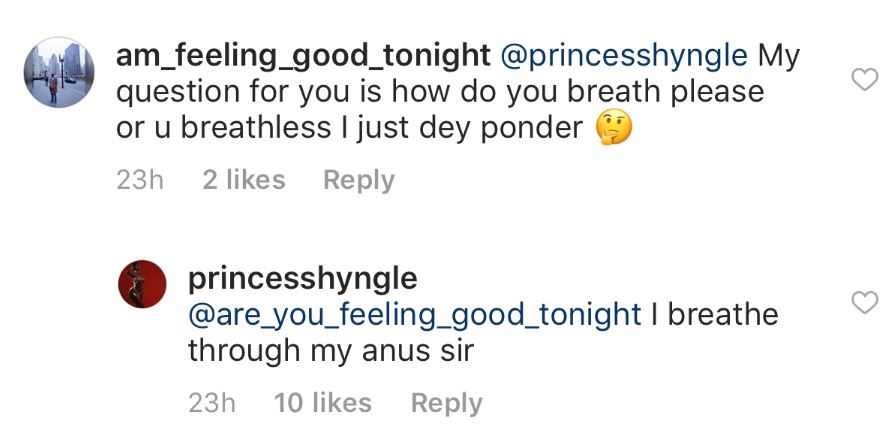Reply to princesshyngle's comment

446,403
